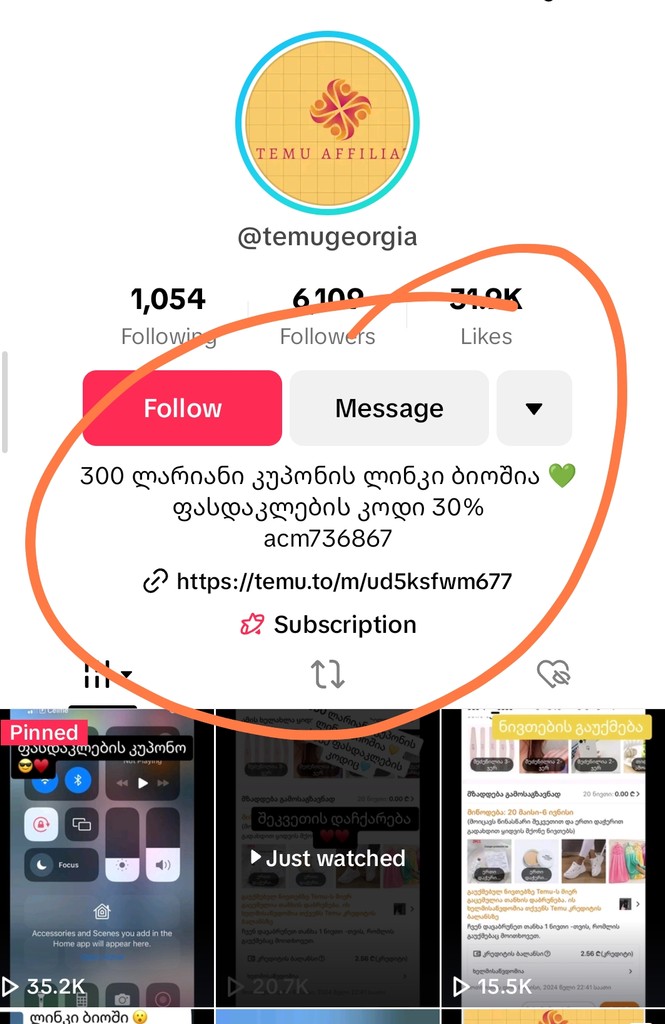Image resolution: width=665 pixels, height=1024 pixels.
Task: Switch to the liked videos tab
Action: click(553, 675)
